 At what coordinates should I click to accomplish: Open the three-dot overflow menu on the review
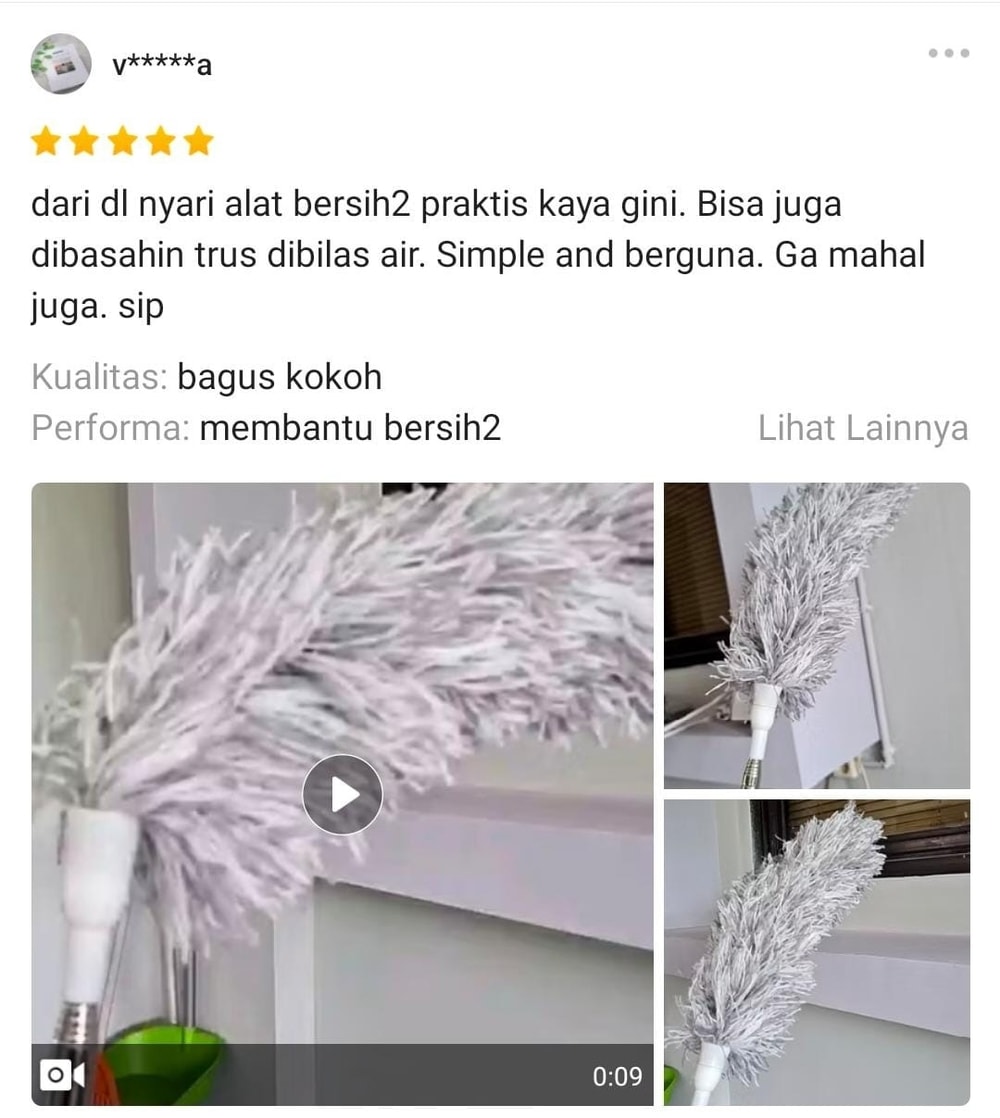click(948, 53)
